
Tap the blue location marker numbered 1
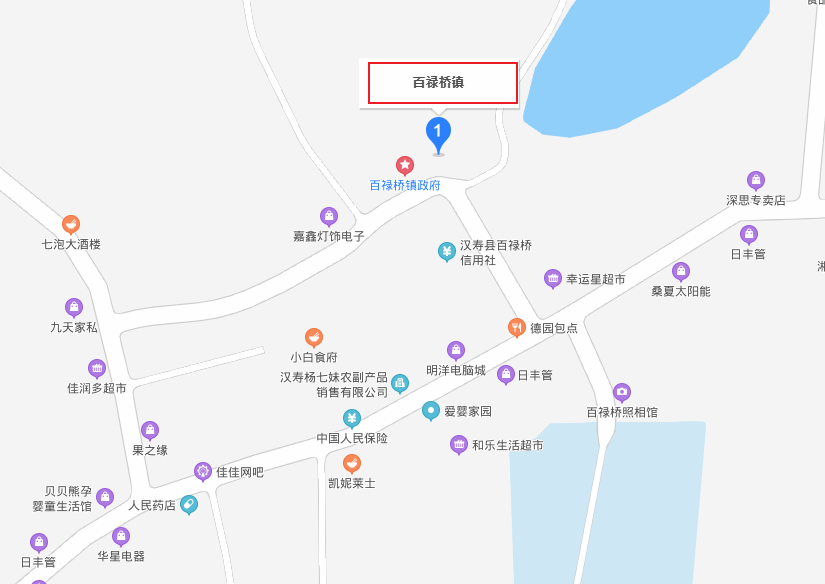(438, 132)
